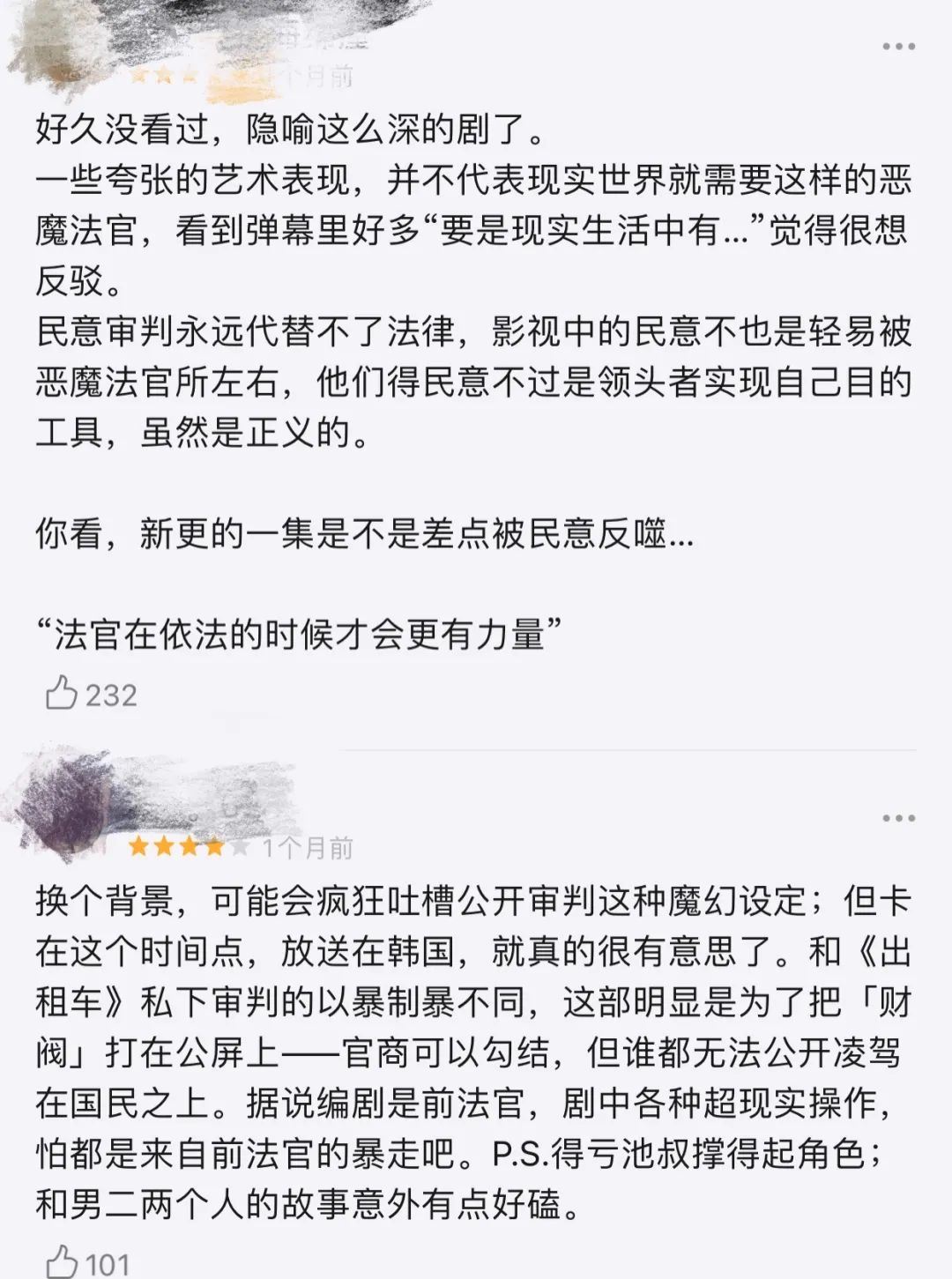Like the review with 101 likes

62,1261
